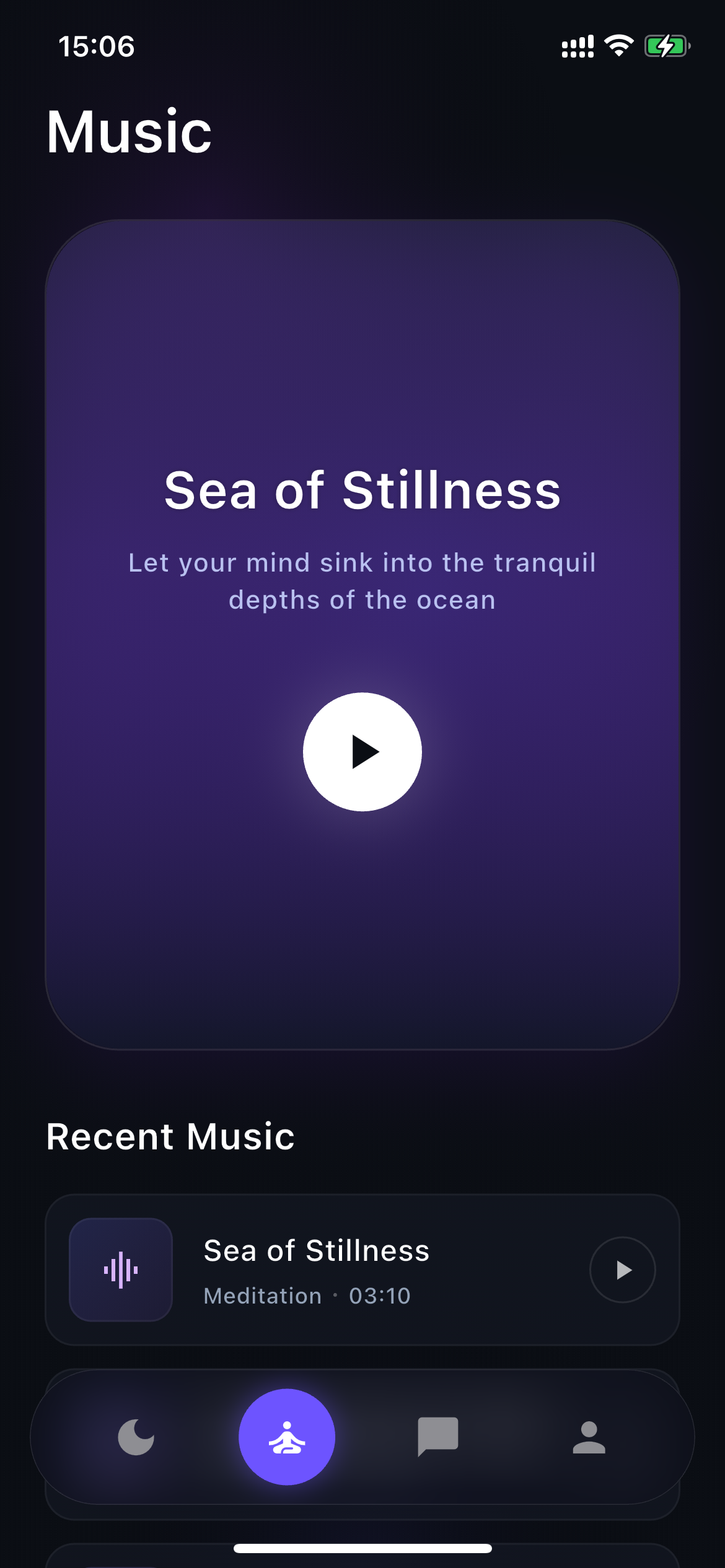
Task: Play Sea of Stillness from Recent Music
Action: [622, 1270]
